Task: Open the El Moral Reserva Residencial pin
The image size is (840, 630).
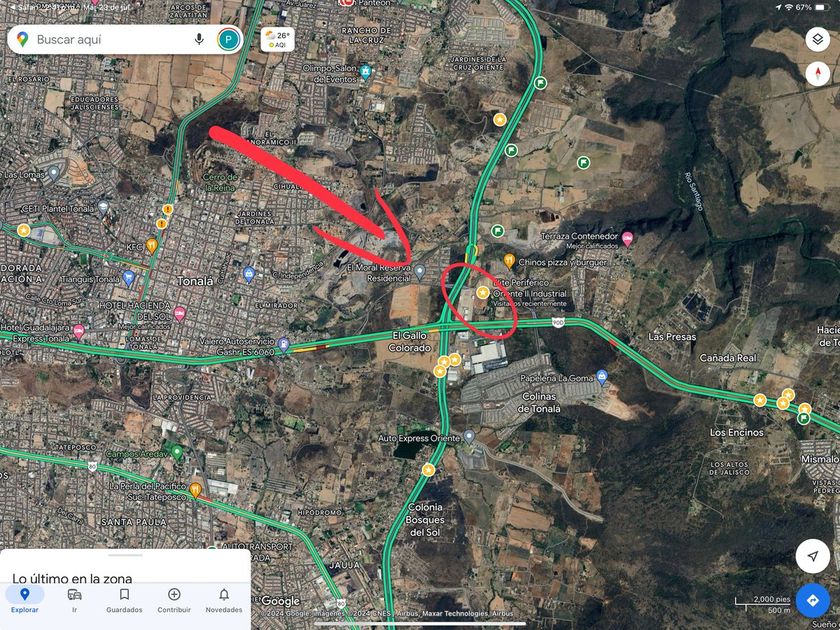Action: coord(420,272)
